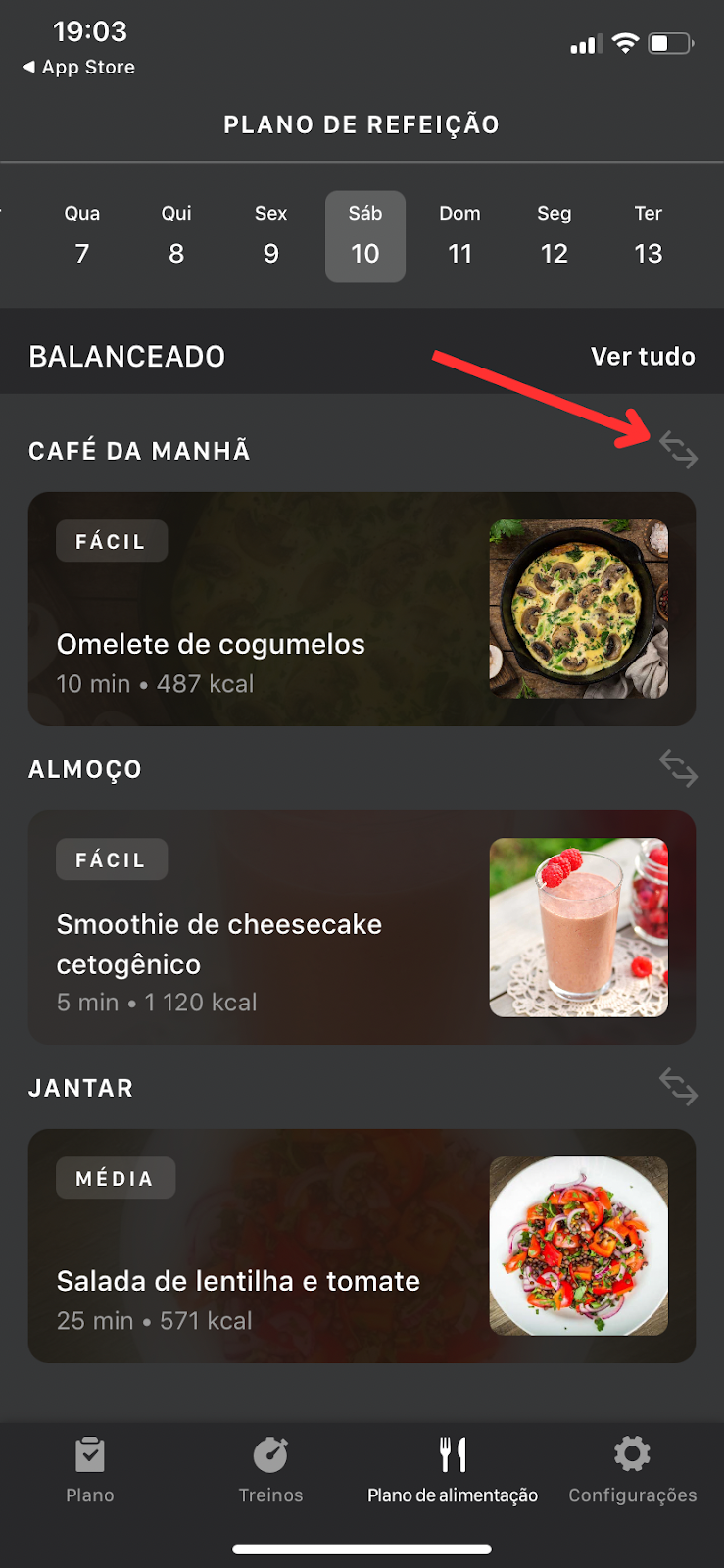724x1568 pixels.
Task: Open the Omelete de cogumelos recipe
Action: click(362, 609)
